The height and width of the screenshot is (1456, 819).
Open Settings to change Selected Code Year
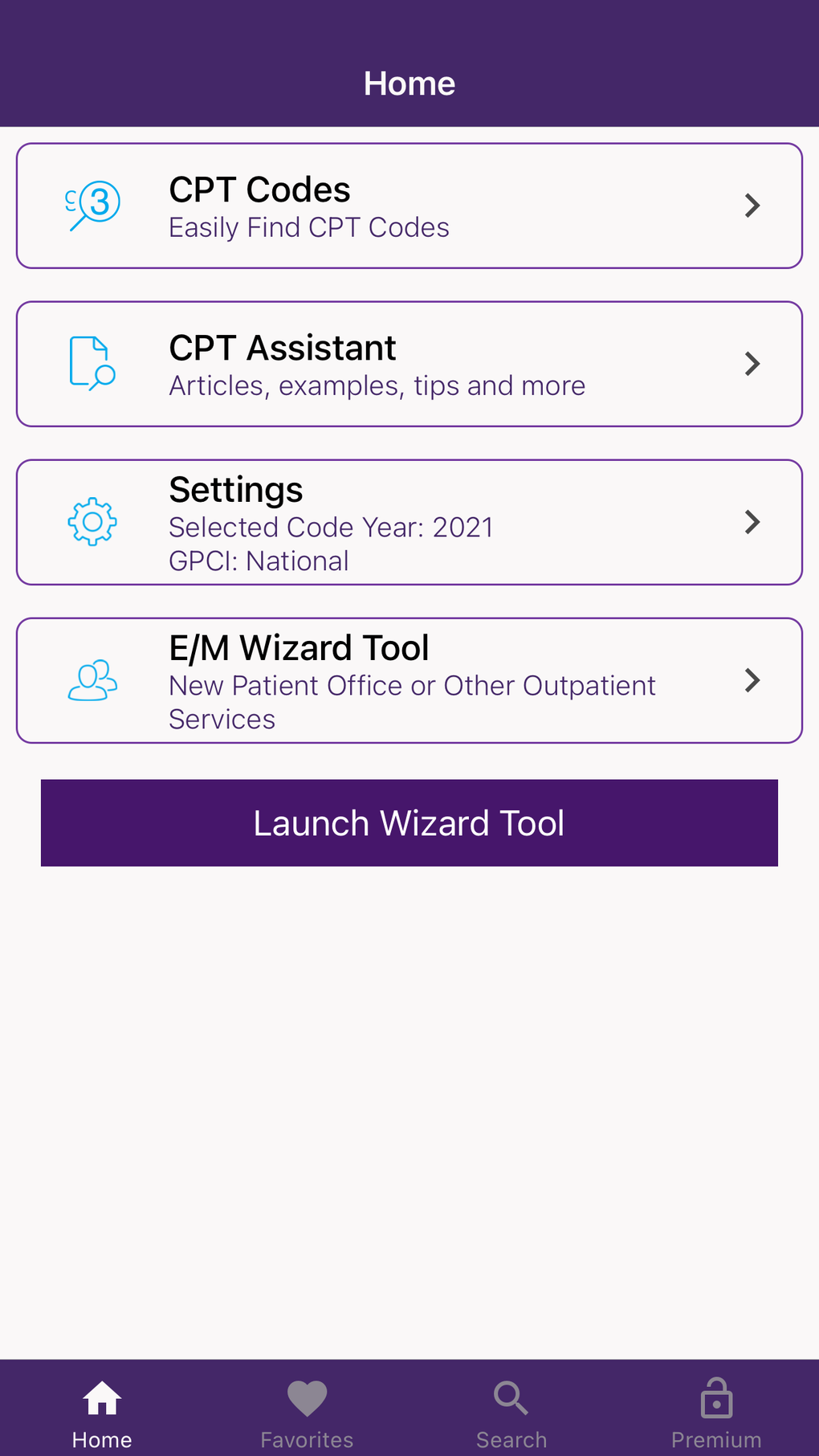409,521
